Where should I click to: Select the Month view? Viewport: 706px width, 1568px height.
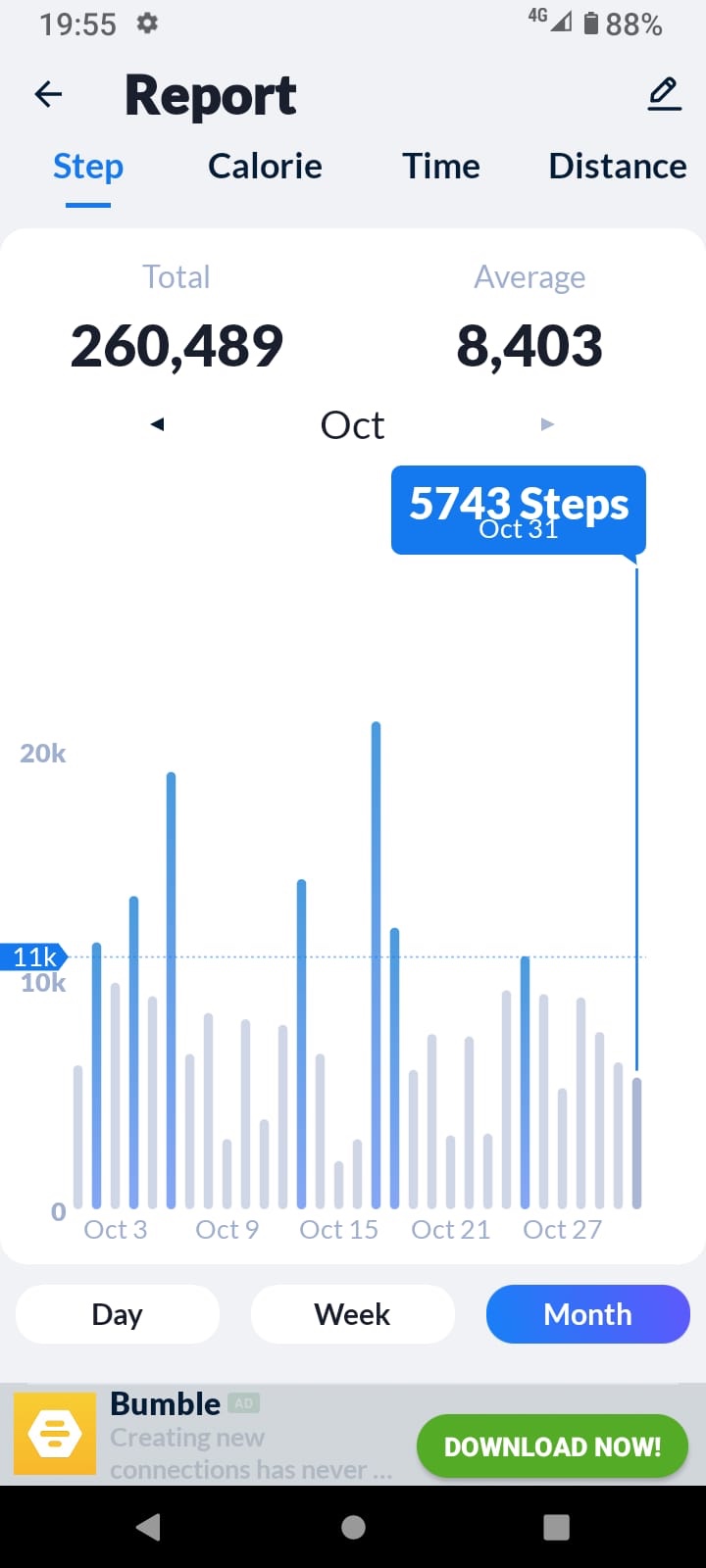[x=588, y=1314]
